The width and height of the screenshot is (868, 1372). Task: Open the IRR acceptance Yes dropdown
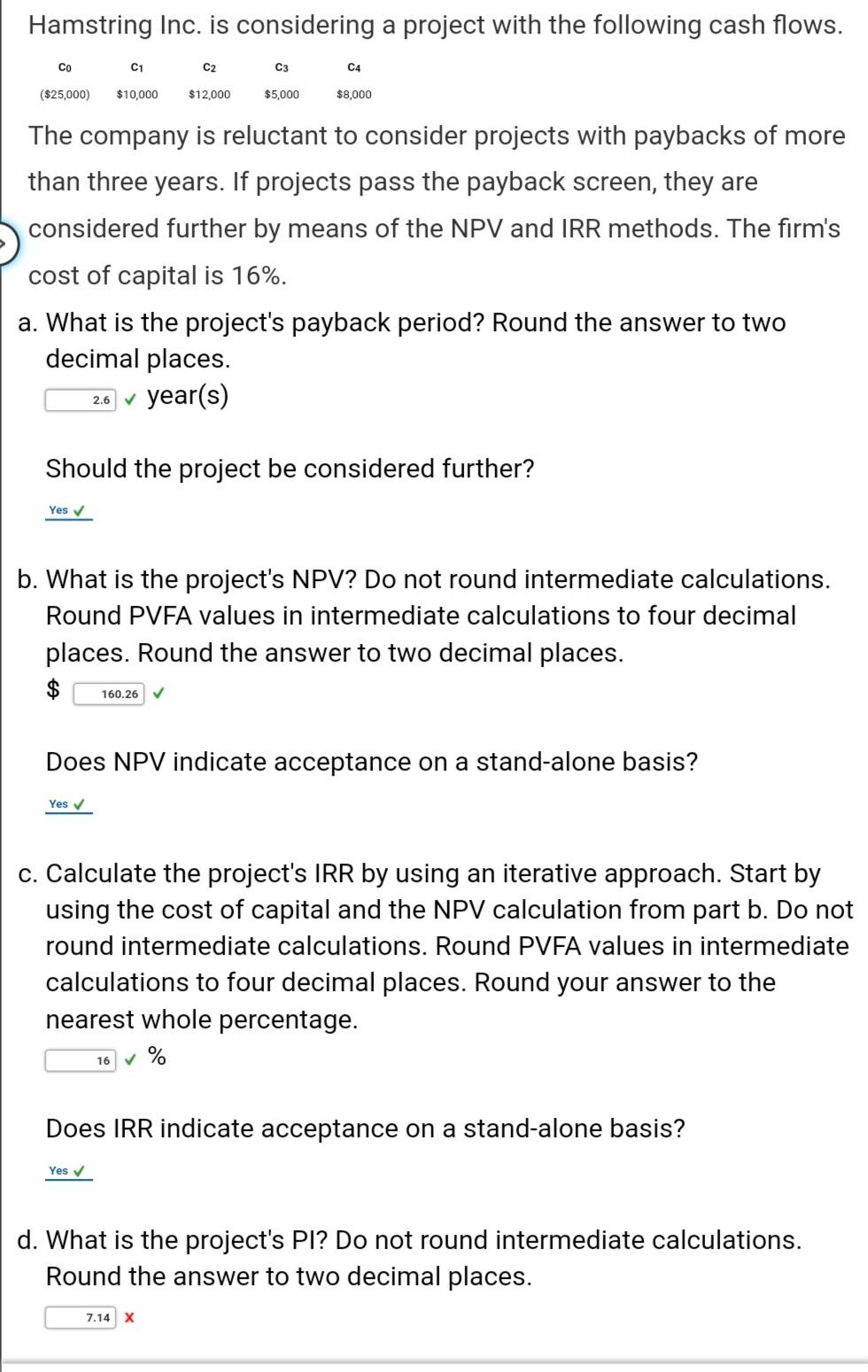tap(68, 1172)
